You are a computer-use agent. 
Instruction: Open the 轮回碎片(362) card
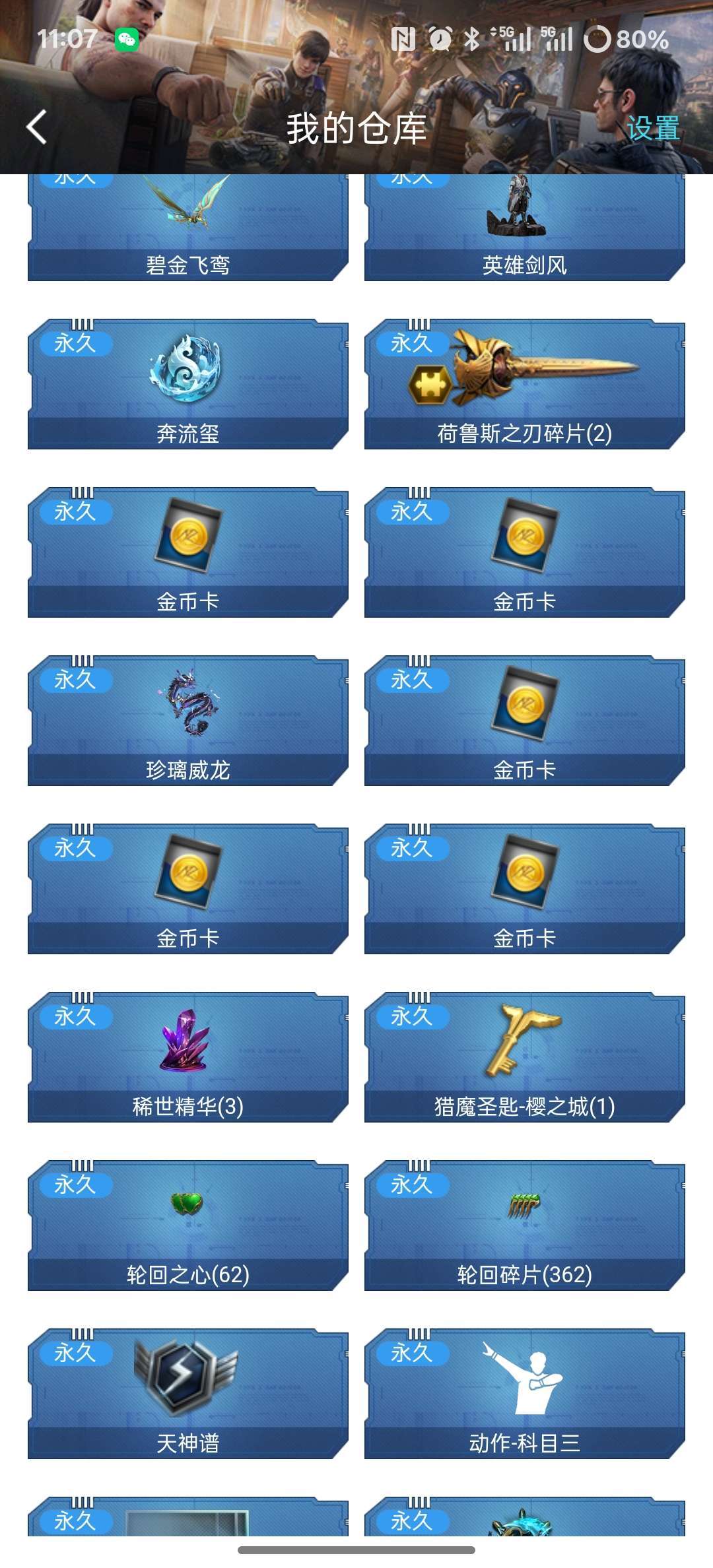(x=524, y=1225)
